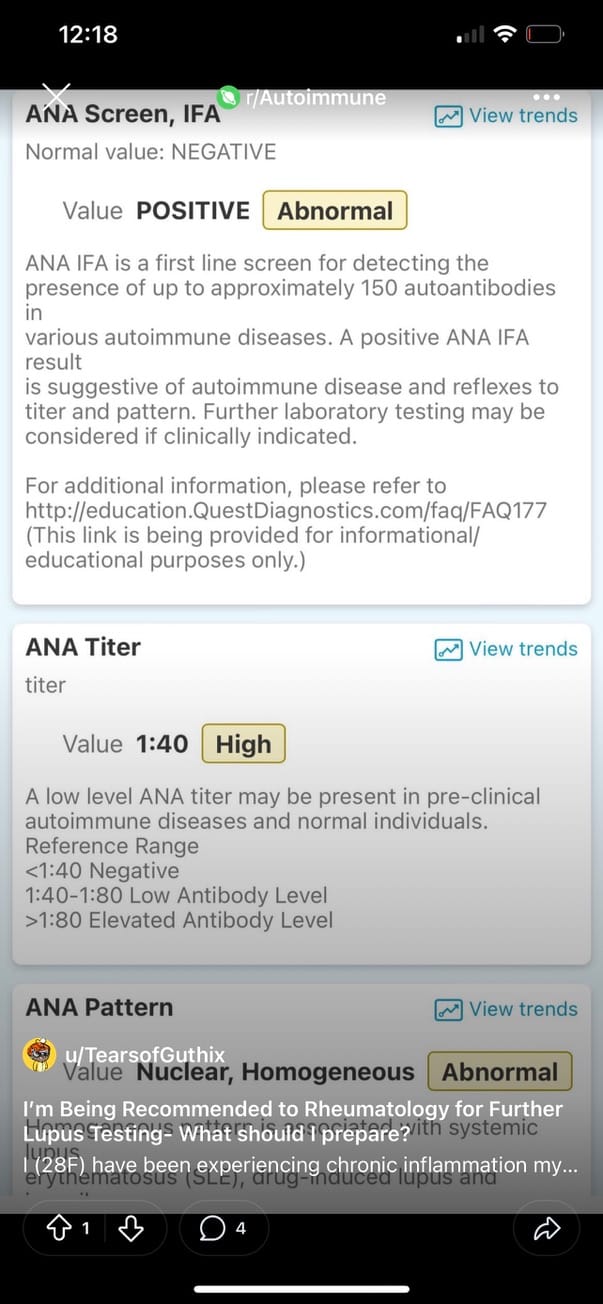Viewport: 603px width, 1304px height.
Task: Open the overflow menu
Action: point(548,97)
